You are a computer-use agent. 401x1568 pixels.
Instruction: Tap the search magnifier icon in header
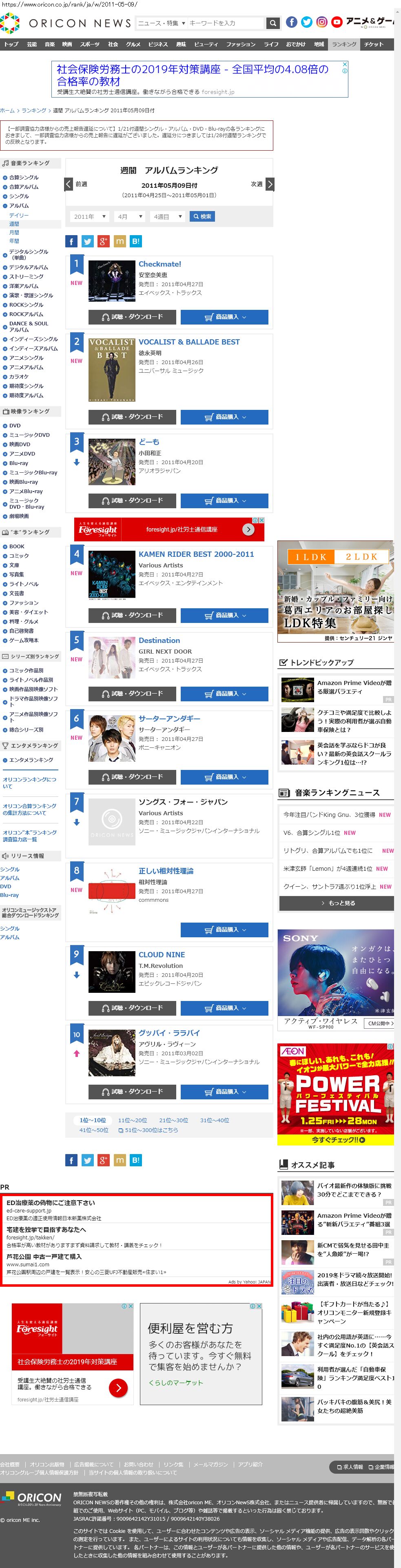(273, 23)
